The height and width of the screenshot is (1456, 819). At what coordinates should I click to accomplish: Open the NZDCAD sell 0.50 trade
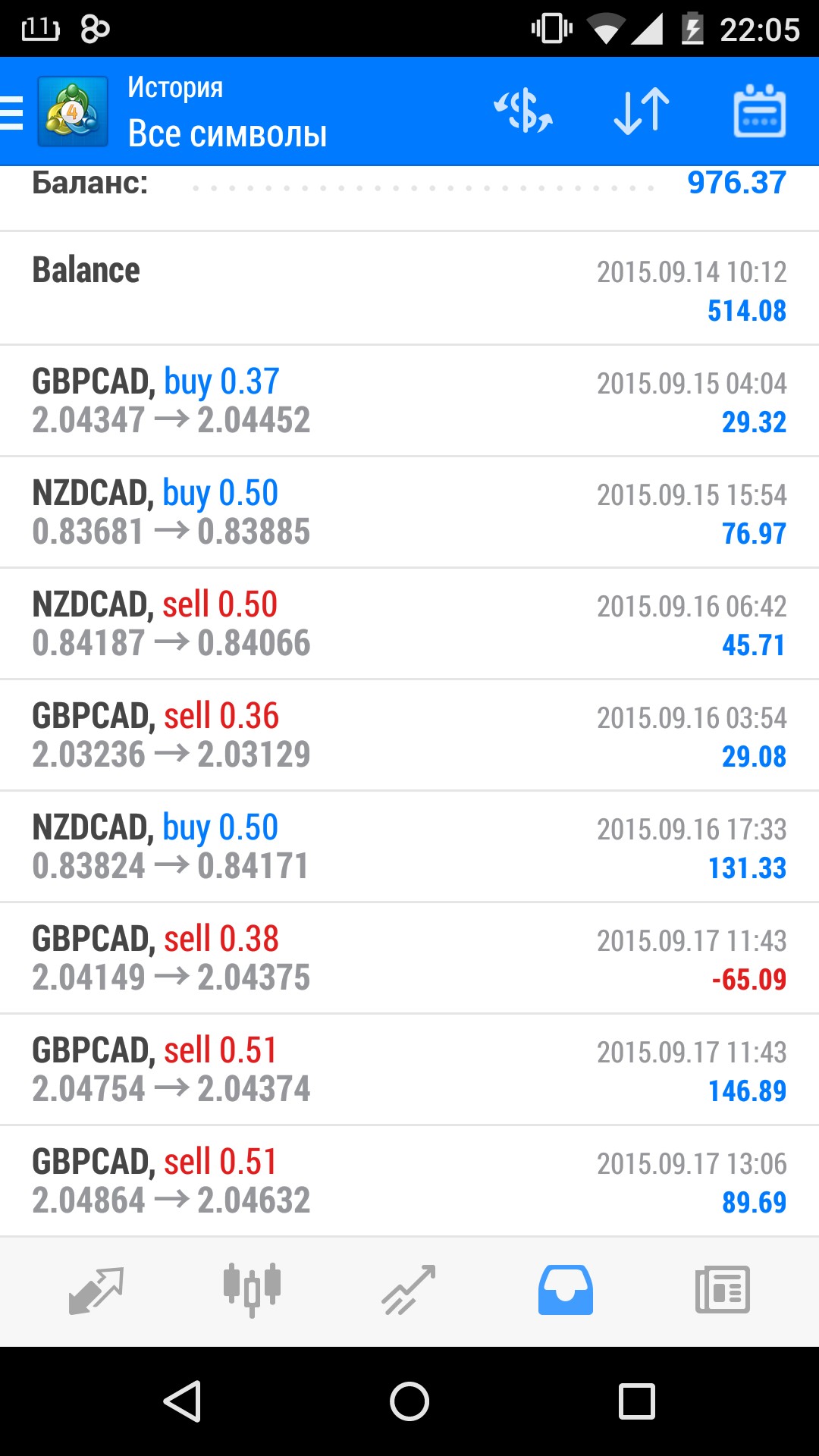click(x=409, y=623)
